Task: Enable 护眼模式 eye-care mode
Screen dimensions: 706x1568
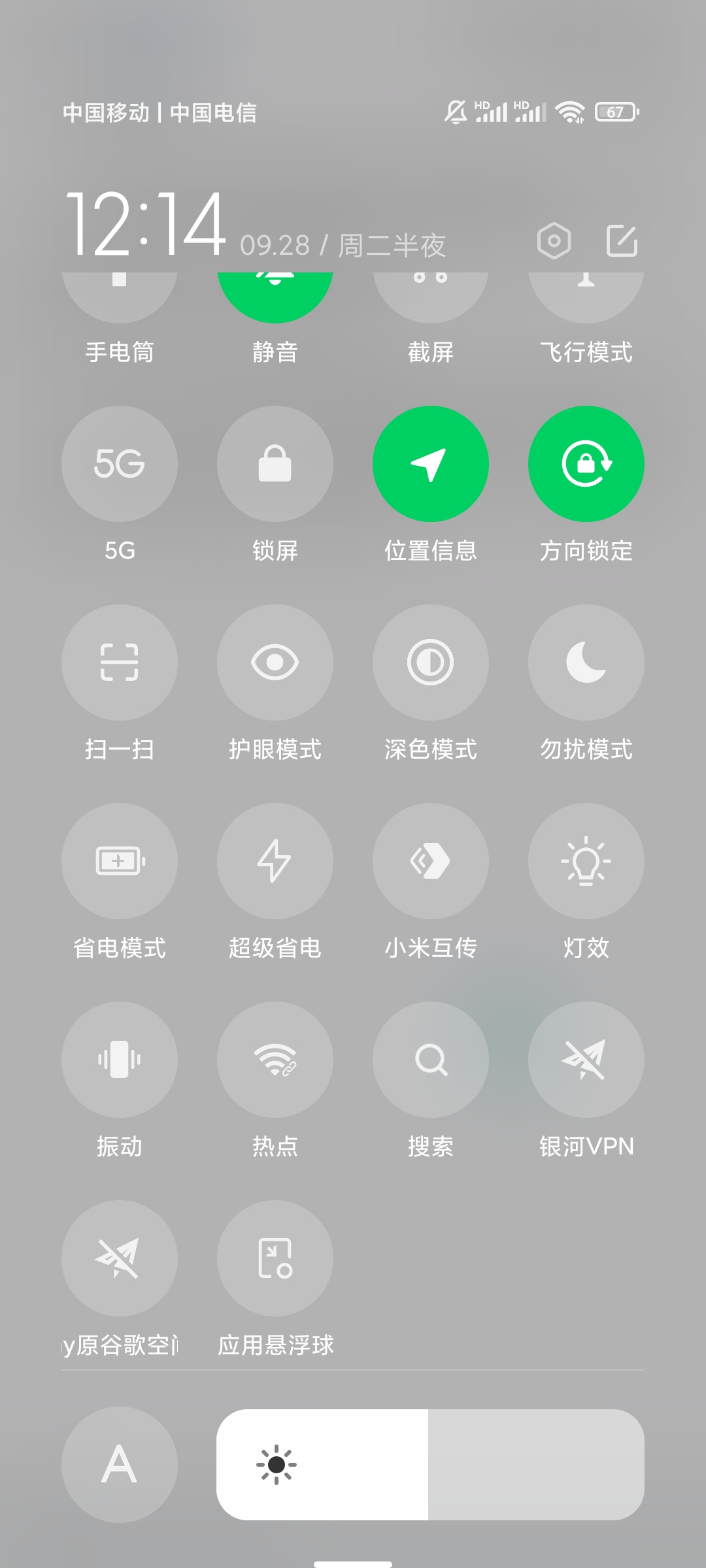Action: click(275, 662)
